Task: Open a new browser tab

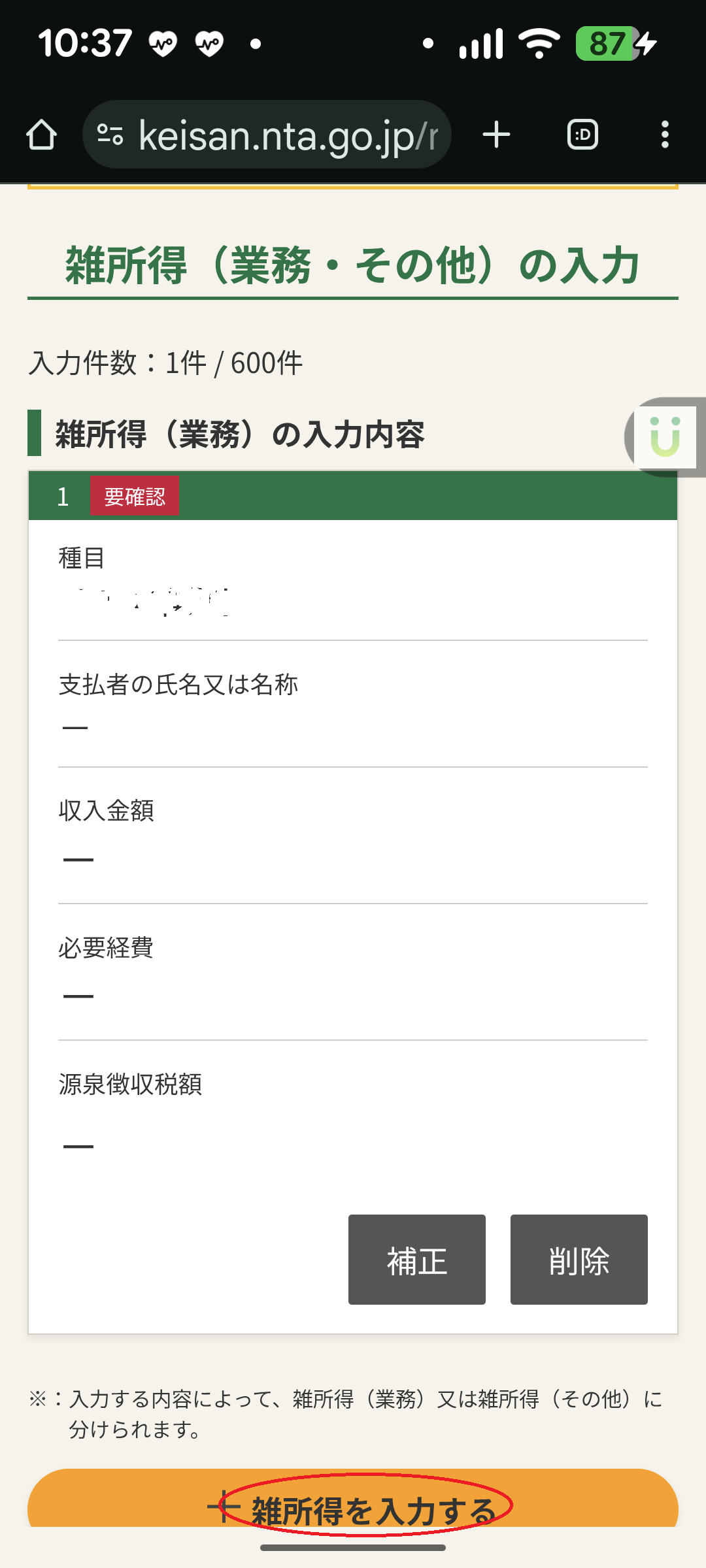Action: (496, 135)
